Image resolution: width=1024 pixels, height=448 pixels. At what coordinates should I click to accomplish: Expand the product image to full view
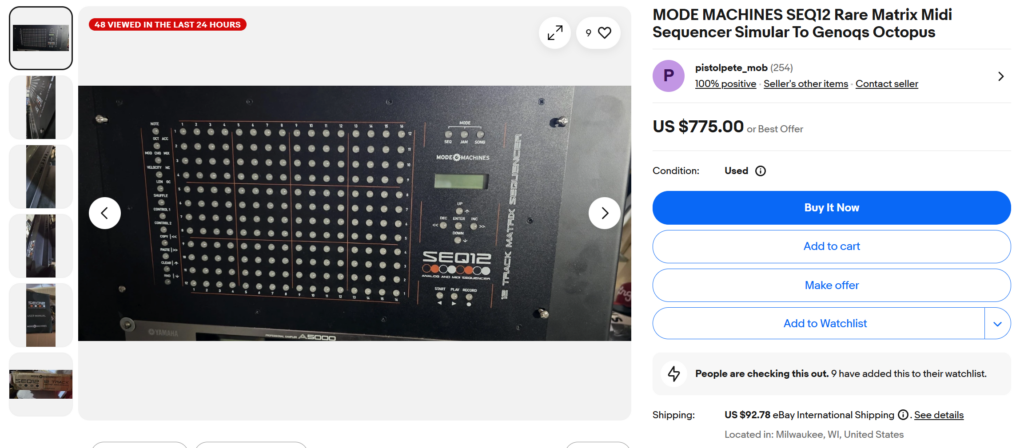(555, 33)
